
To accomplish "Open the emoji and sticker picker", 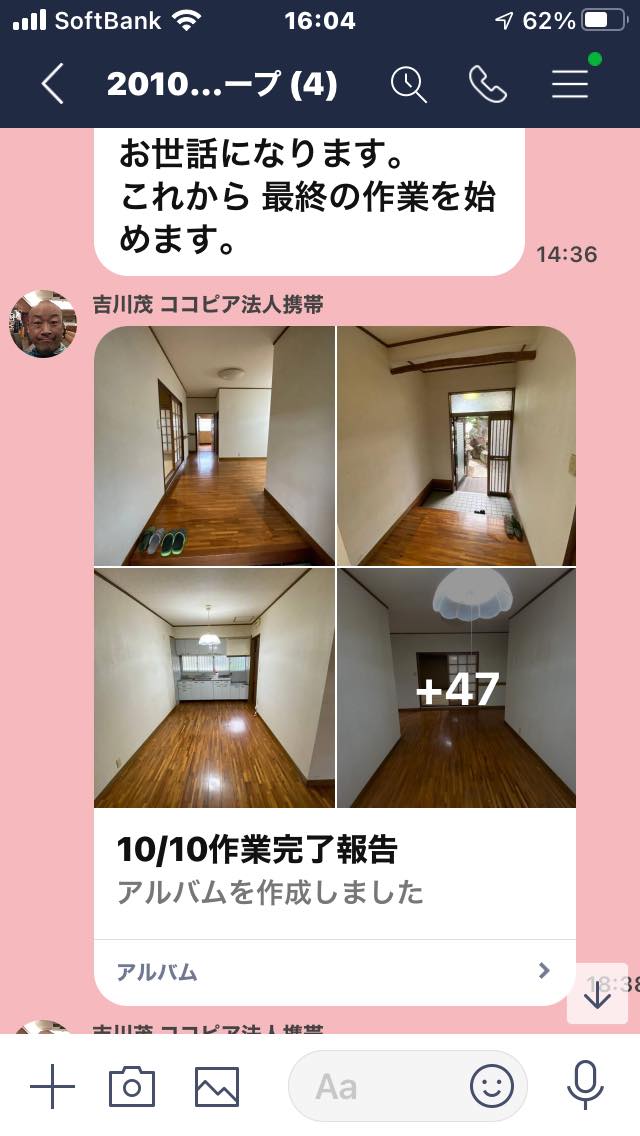I will [x=491, y=1086].
